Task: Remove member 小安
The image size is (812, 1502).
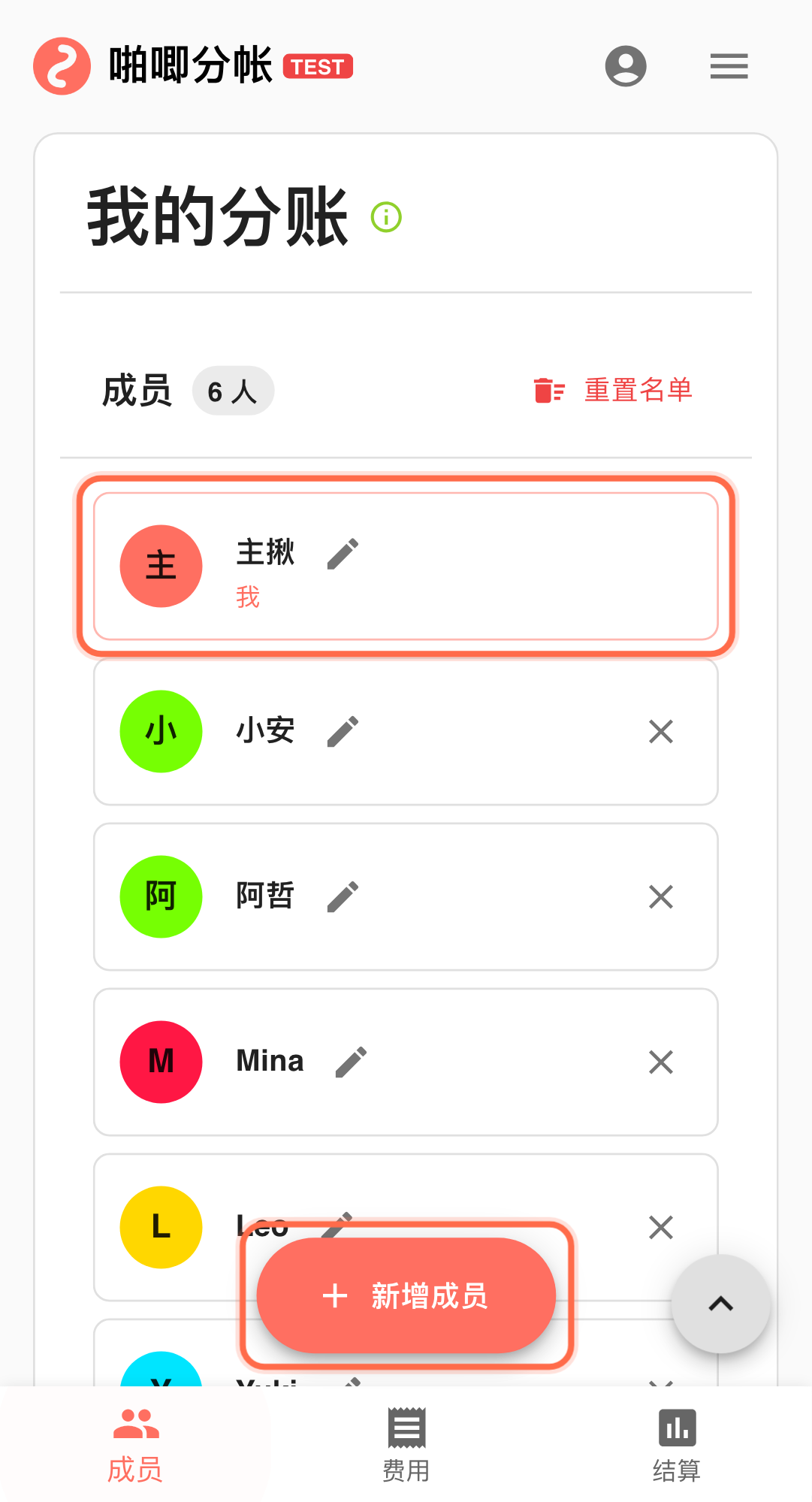Action: (660, 731)
